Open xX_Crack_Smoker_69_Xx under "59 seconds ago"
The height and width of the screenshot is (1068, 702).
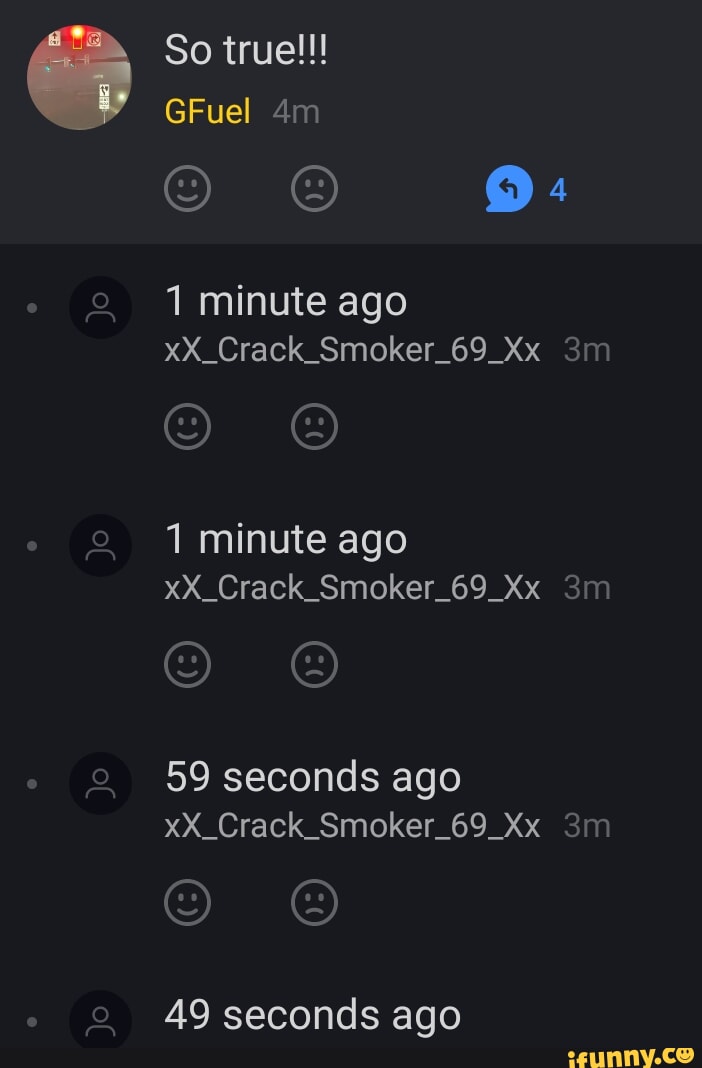352,826
